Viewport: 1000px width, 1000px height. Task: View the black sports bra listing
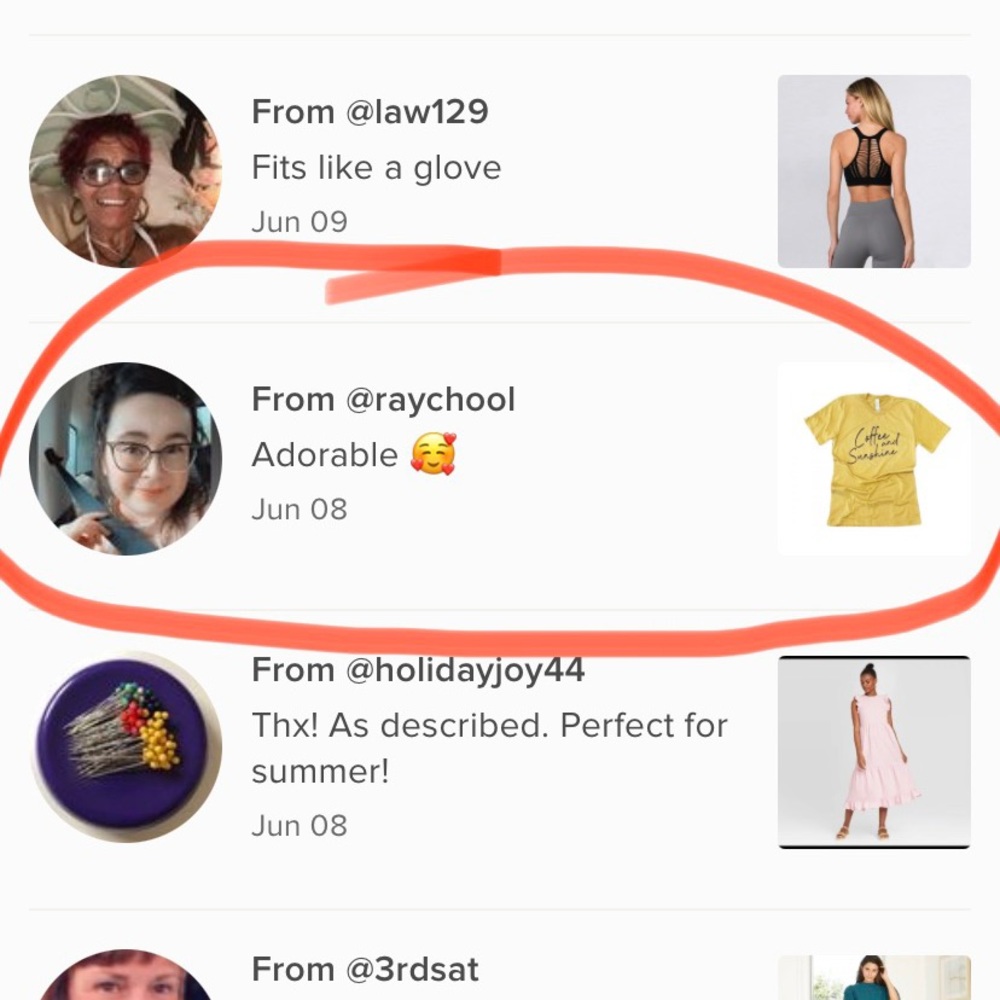coord(874,171)
